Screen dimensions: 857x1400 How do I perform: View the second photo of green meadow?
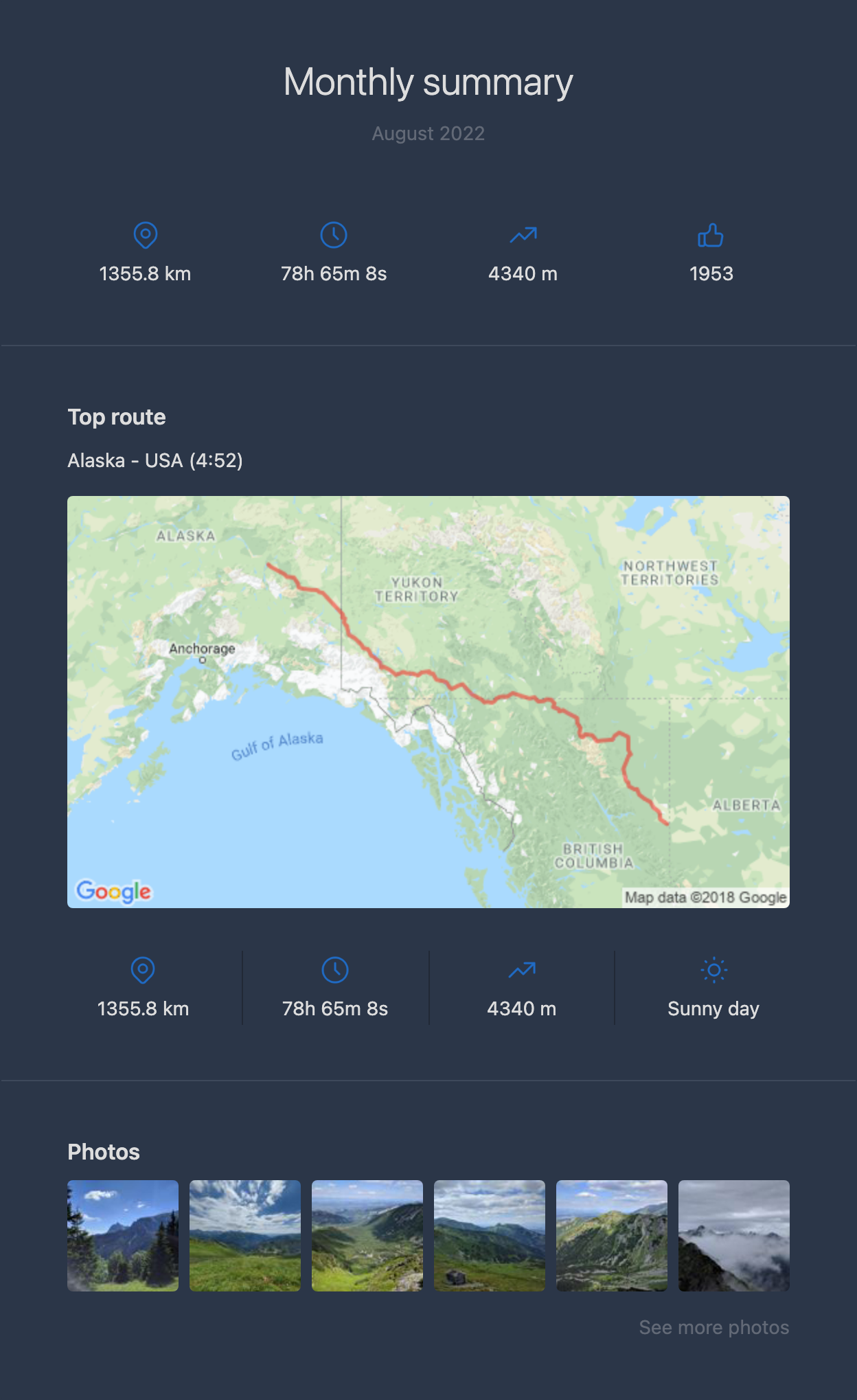click(245, 1236)
